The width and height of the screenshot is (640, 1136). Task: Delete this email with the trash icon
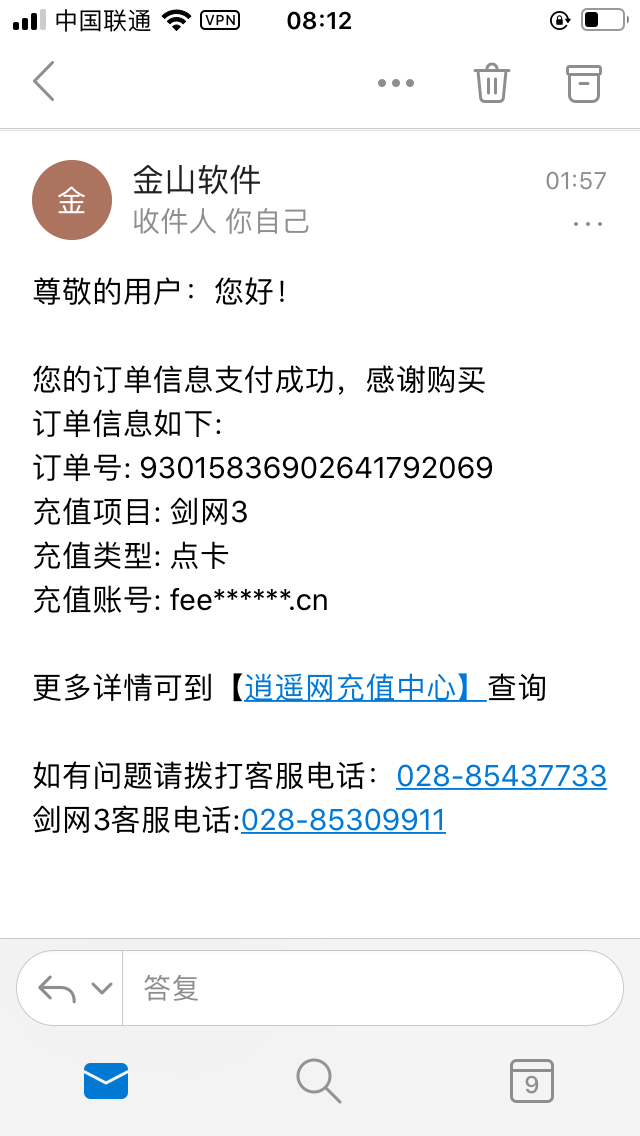pos(492,82)
